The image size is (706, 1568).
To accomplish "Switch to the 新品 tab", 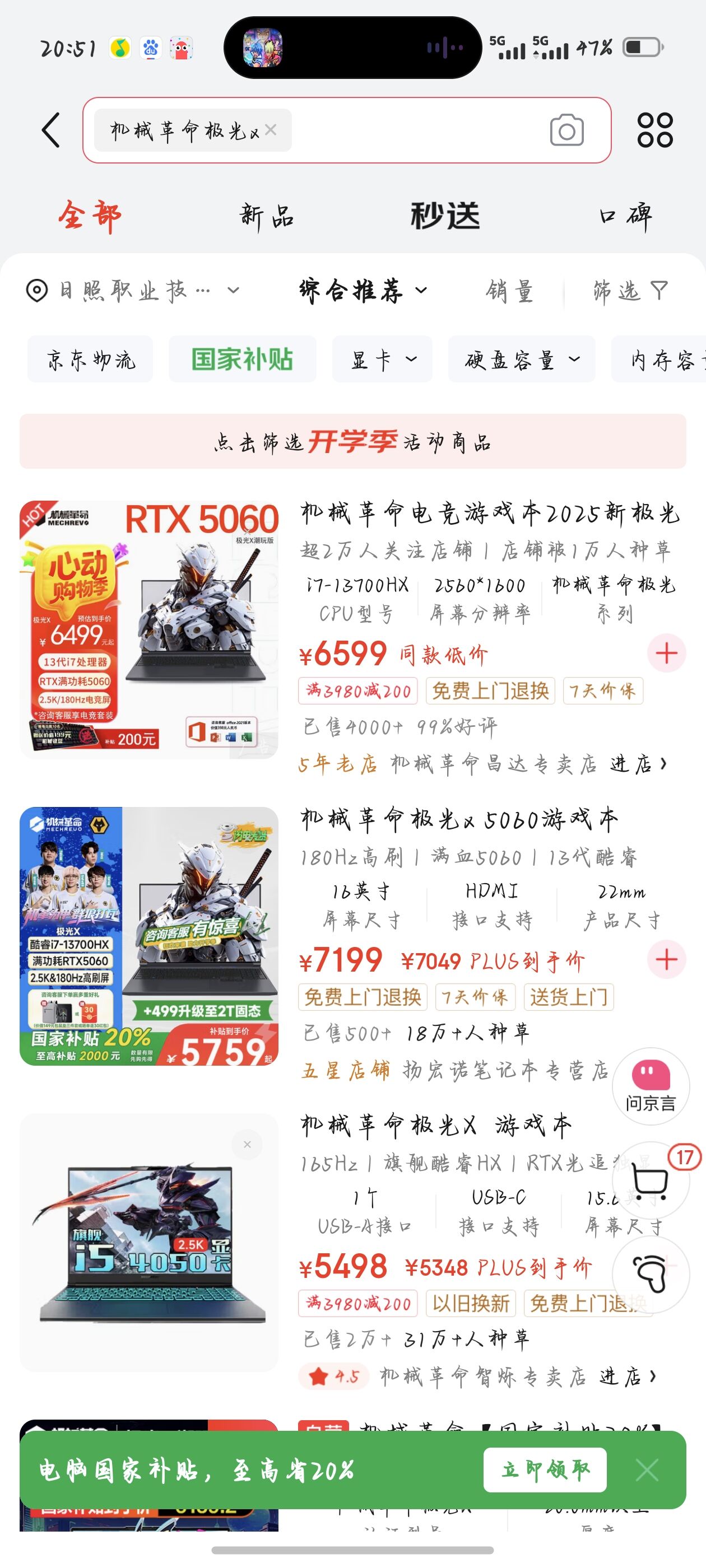I will (267, 216).
